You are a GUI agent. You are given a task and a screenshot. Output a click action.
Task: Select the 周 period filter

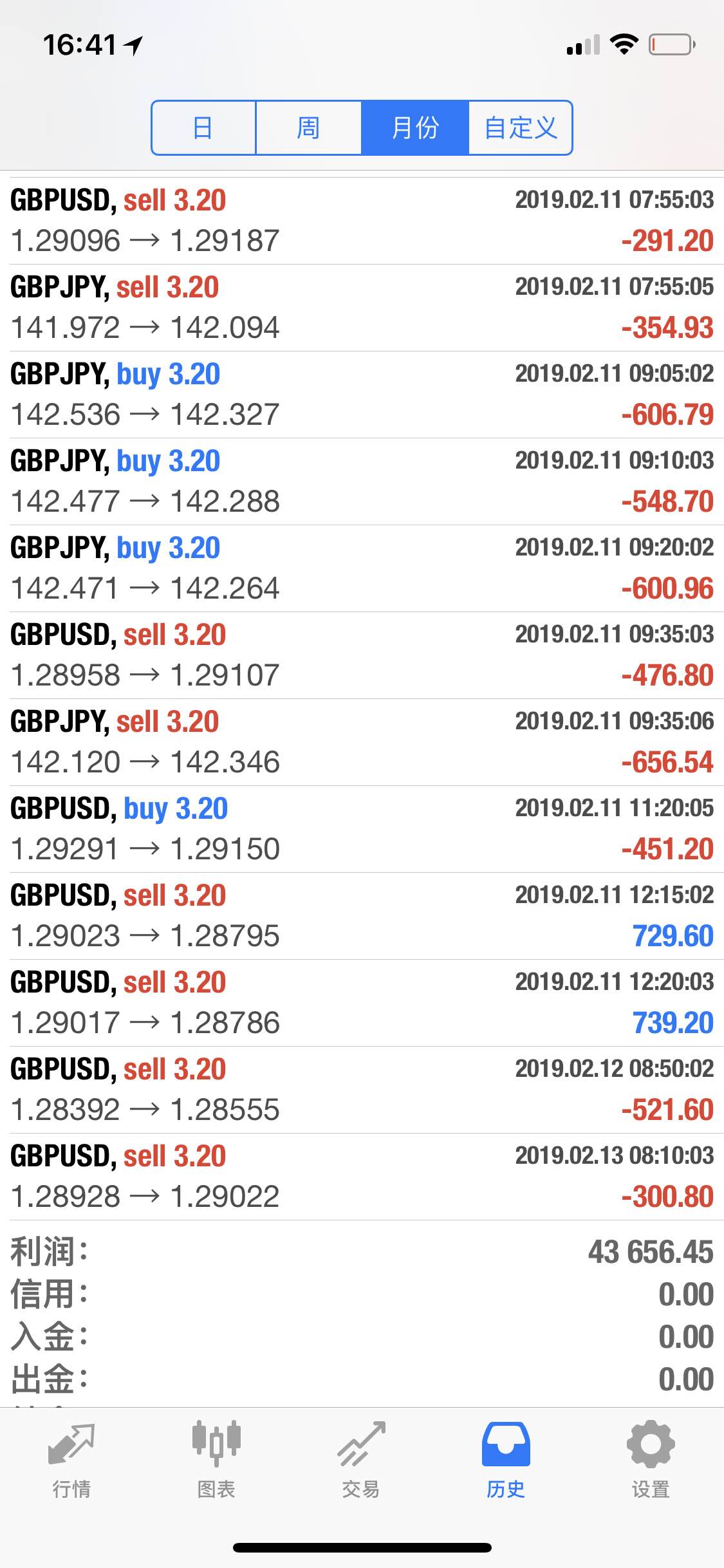[x=308, y=127]
